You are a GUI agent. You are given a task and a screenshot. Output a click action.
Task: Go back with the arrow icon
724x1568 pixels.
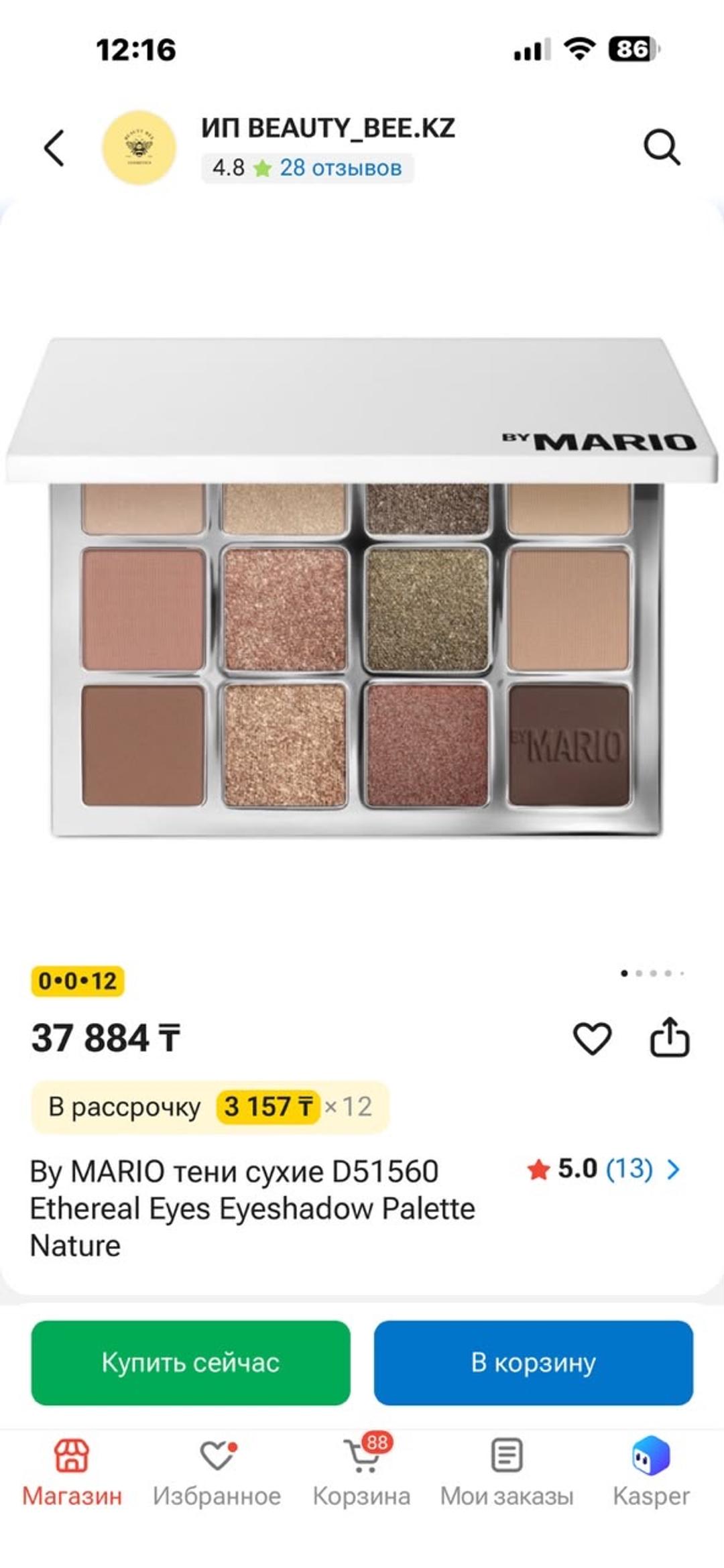pos(54,147)
